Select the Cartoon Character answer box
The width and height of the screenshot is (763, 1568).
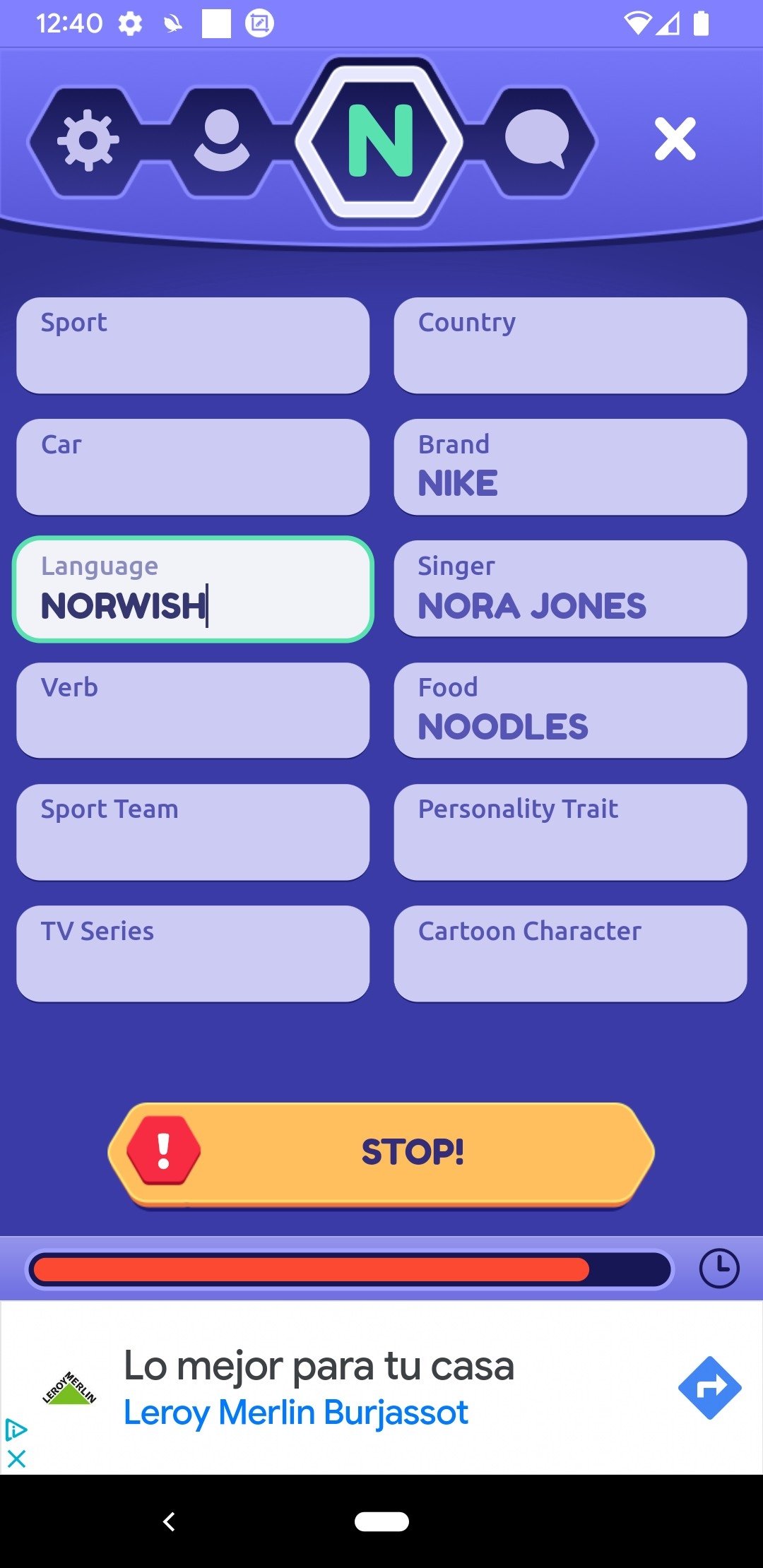[569, 955]
